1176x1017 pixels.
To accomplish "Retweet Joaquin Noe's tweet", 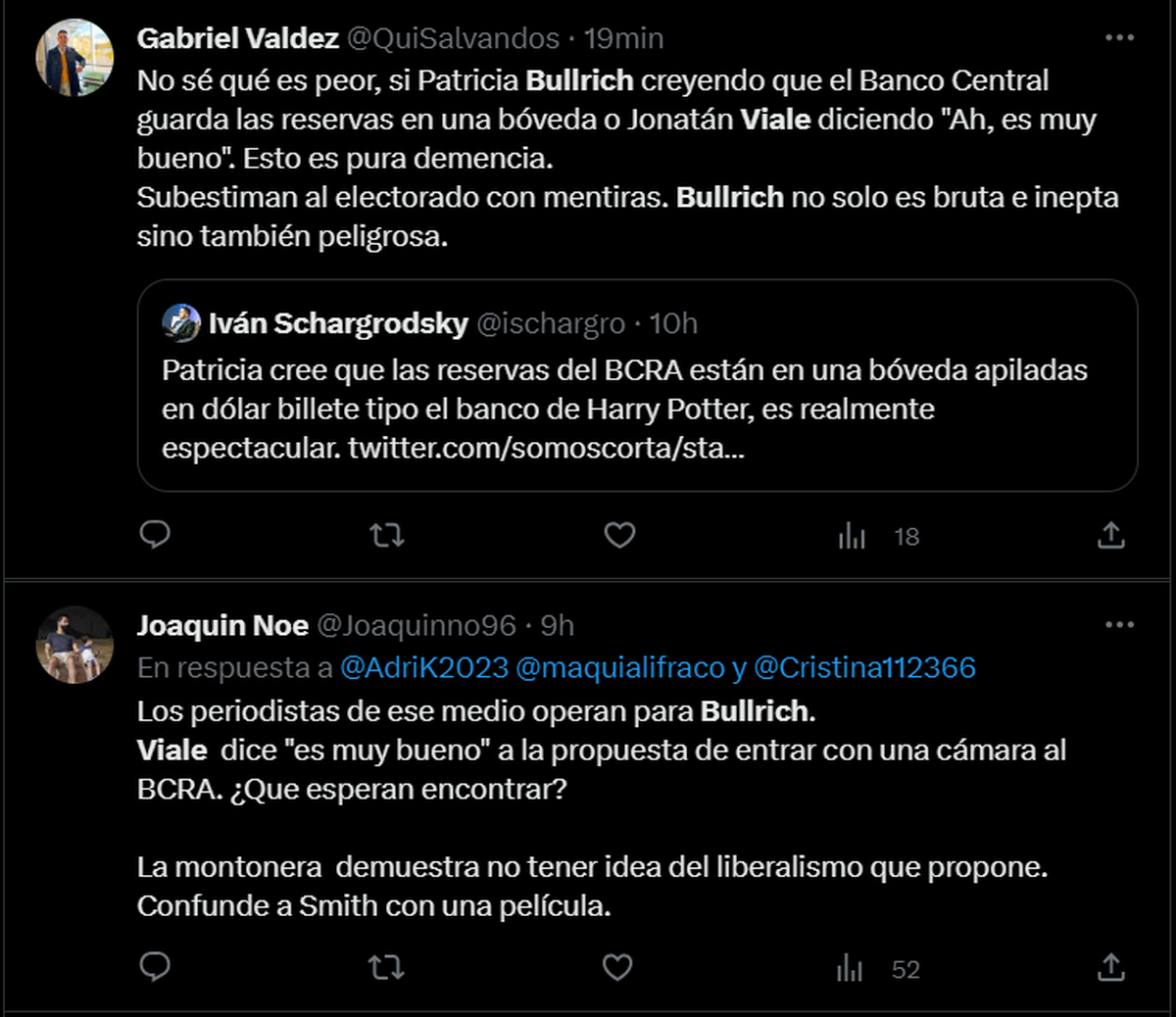I will [x=386, y=969].
